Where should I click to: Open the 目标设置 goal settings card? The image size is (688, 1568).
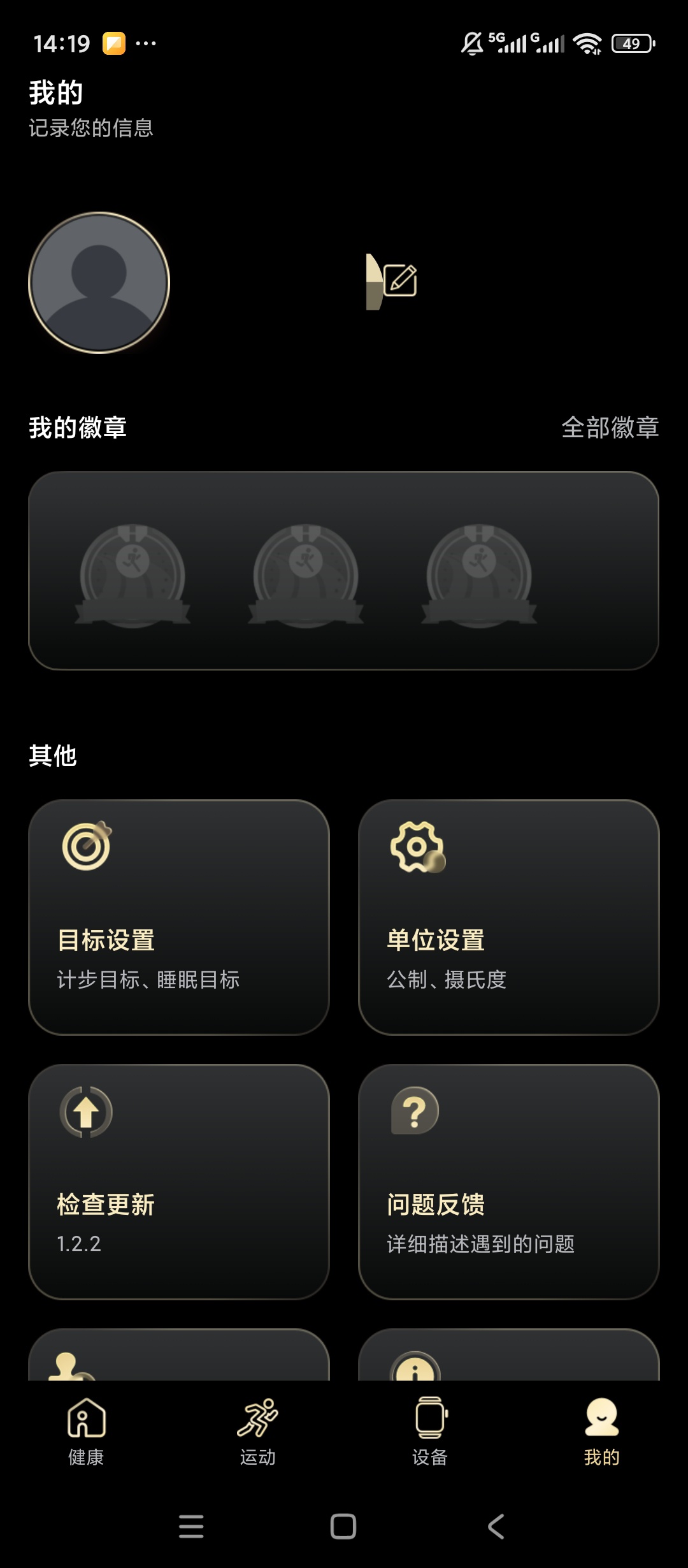pos(179,917)
